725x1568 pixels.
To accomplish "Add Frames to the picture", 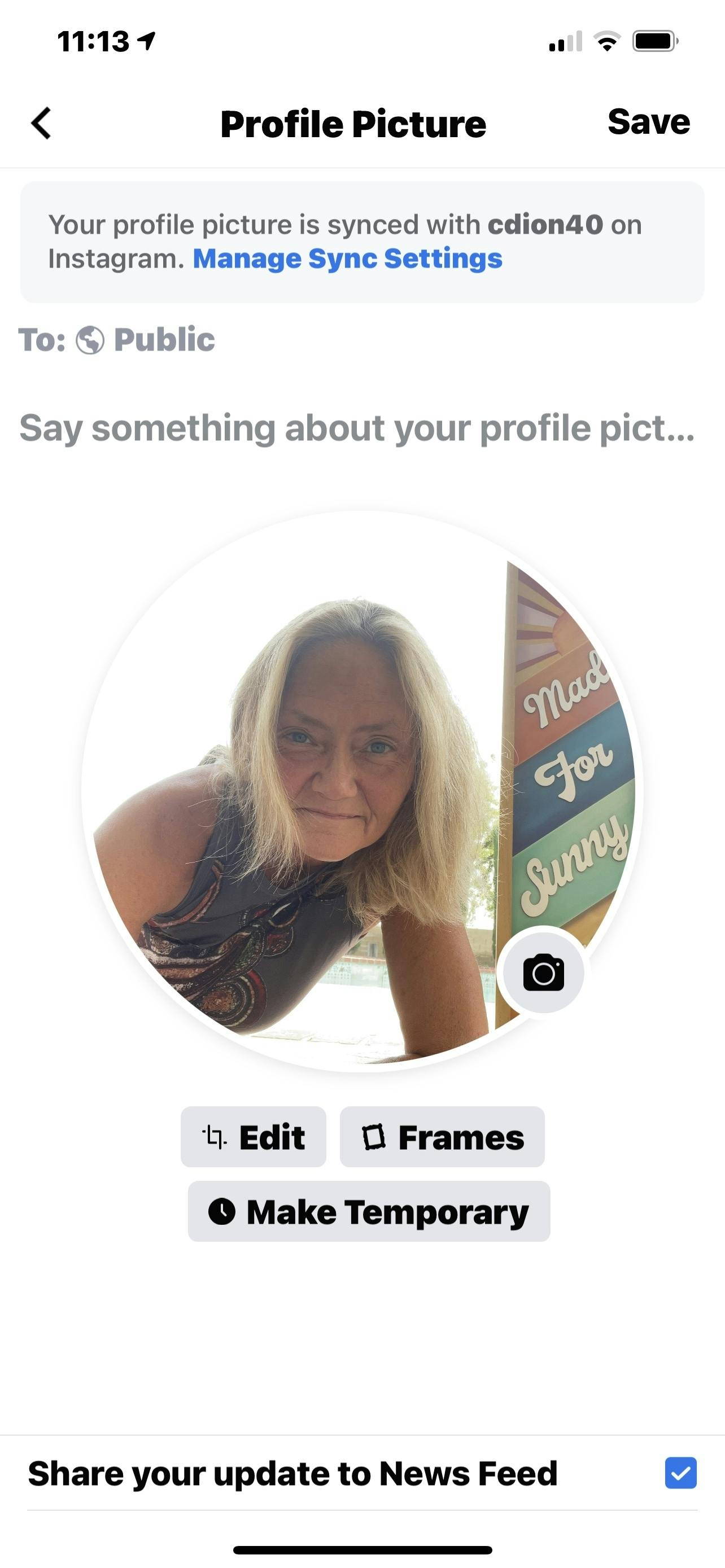I will point(442,1136).
